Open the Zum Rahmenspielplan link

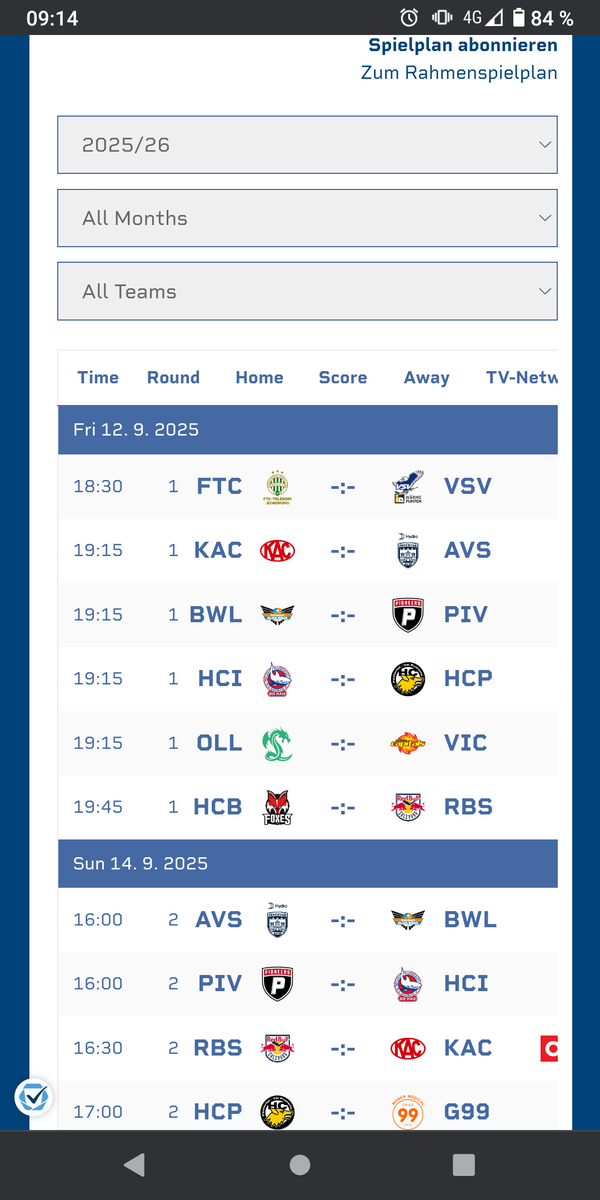pyautogui.click(x=458, y=73)
